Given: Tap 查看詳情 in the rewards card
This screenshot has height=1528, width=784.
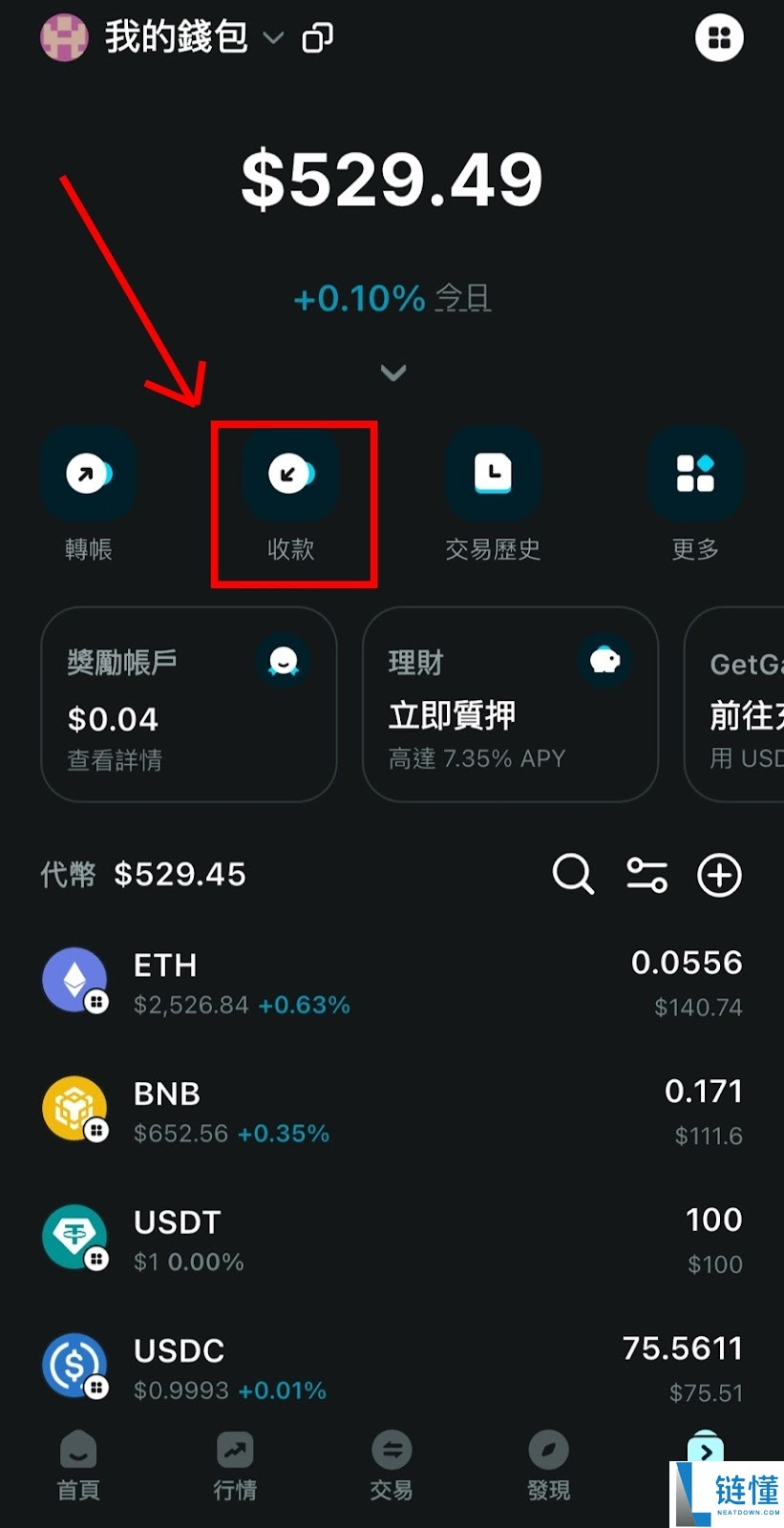Looking at the screenshot, I should coord(115,760).
